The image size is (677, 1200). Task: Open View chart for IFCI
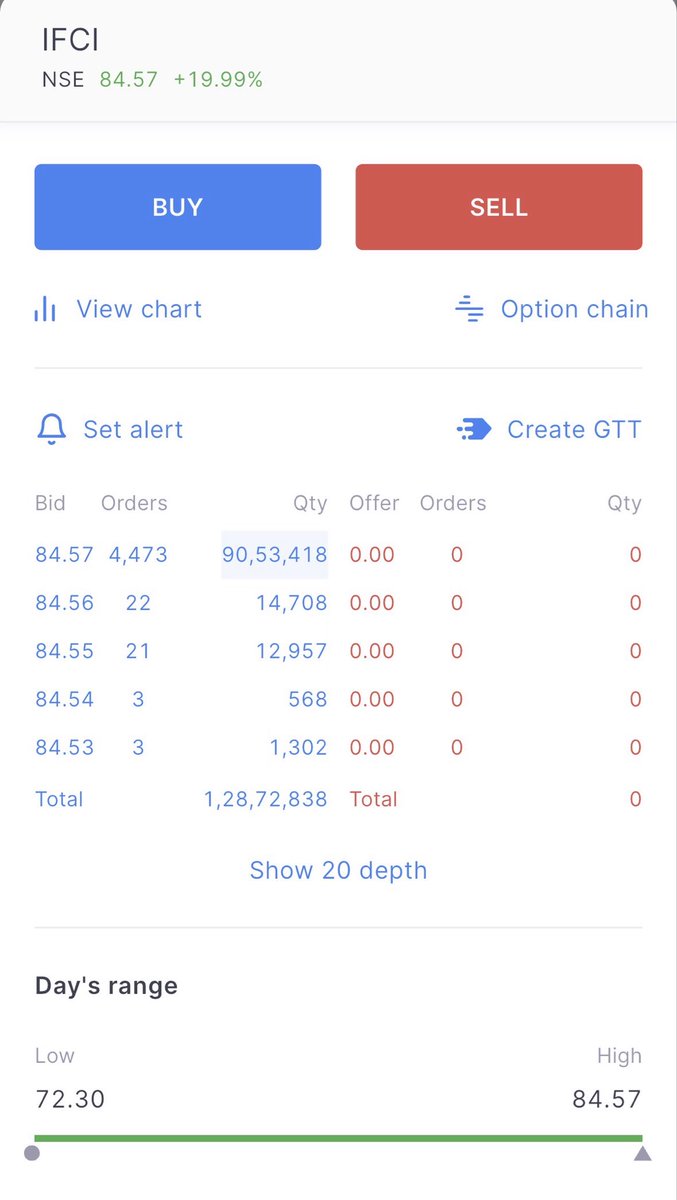pyautogui.click(x=118, y=309)
